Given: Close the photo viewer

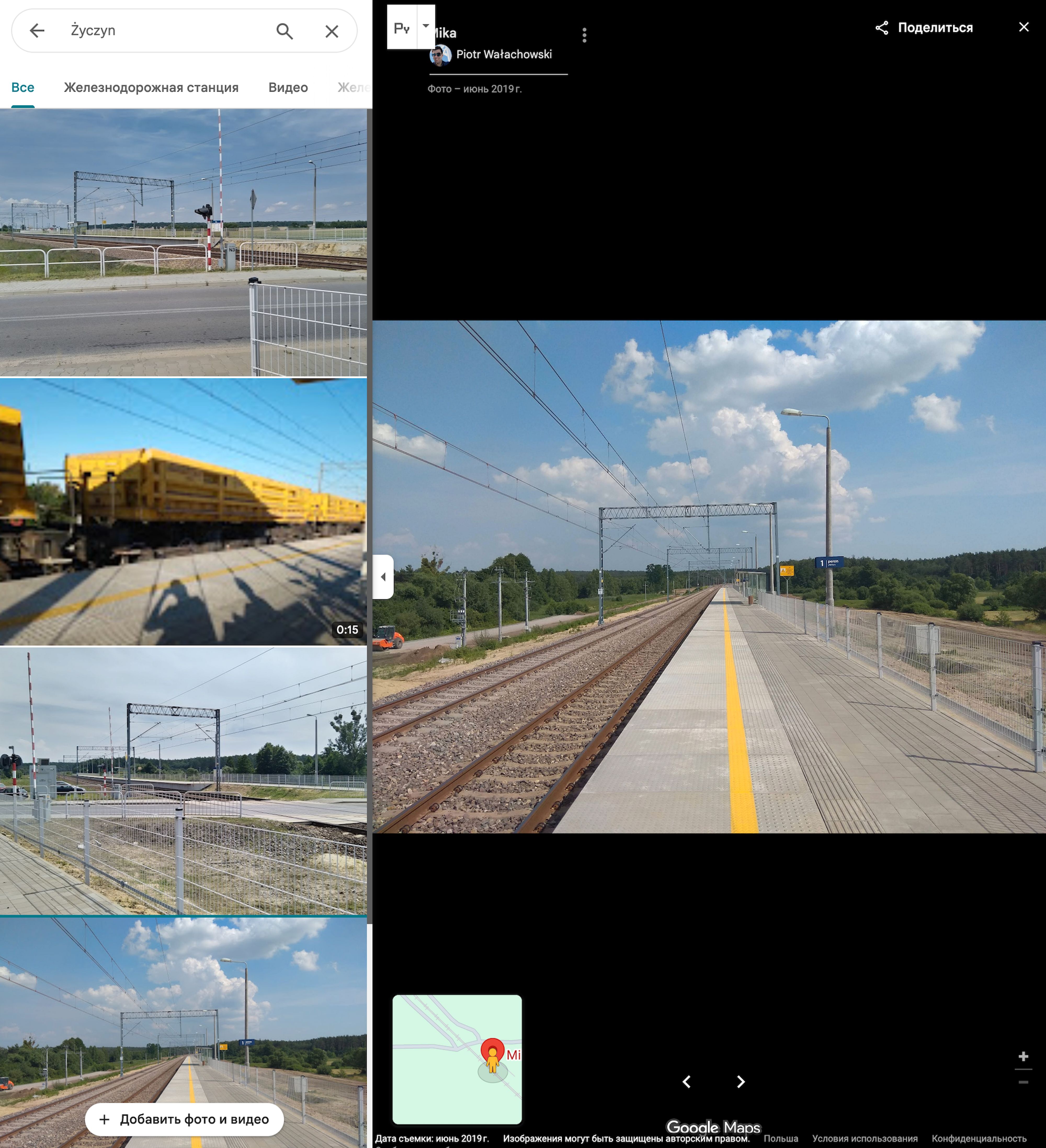Looking at the screenshot, I should (x=1024, y=27).
